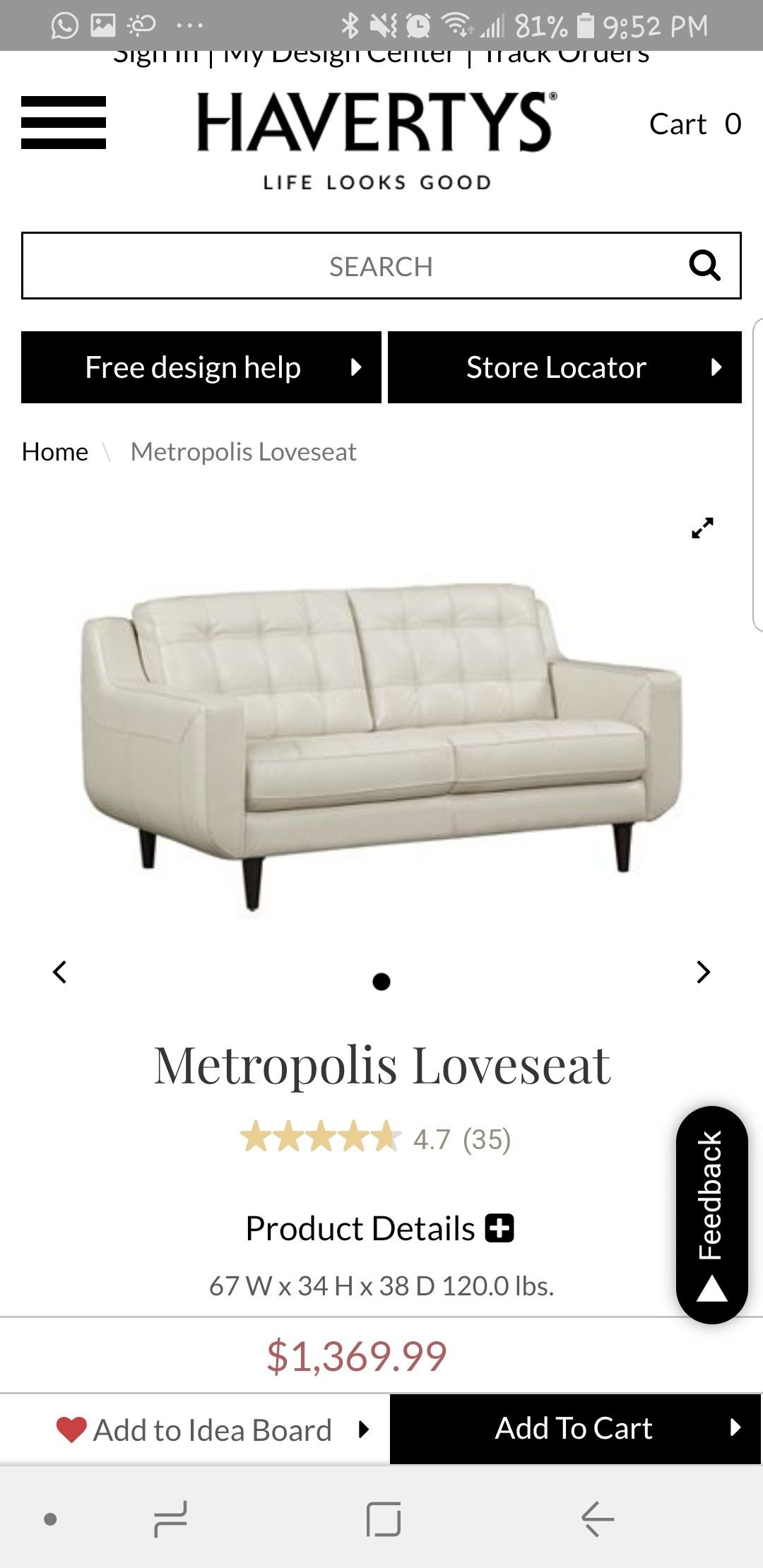Tap the alarm clock icon in status bar
This screenshot has width=763, height=1568.
coord(417,25)
